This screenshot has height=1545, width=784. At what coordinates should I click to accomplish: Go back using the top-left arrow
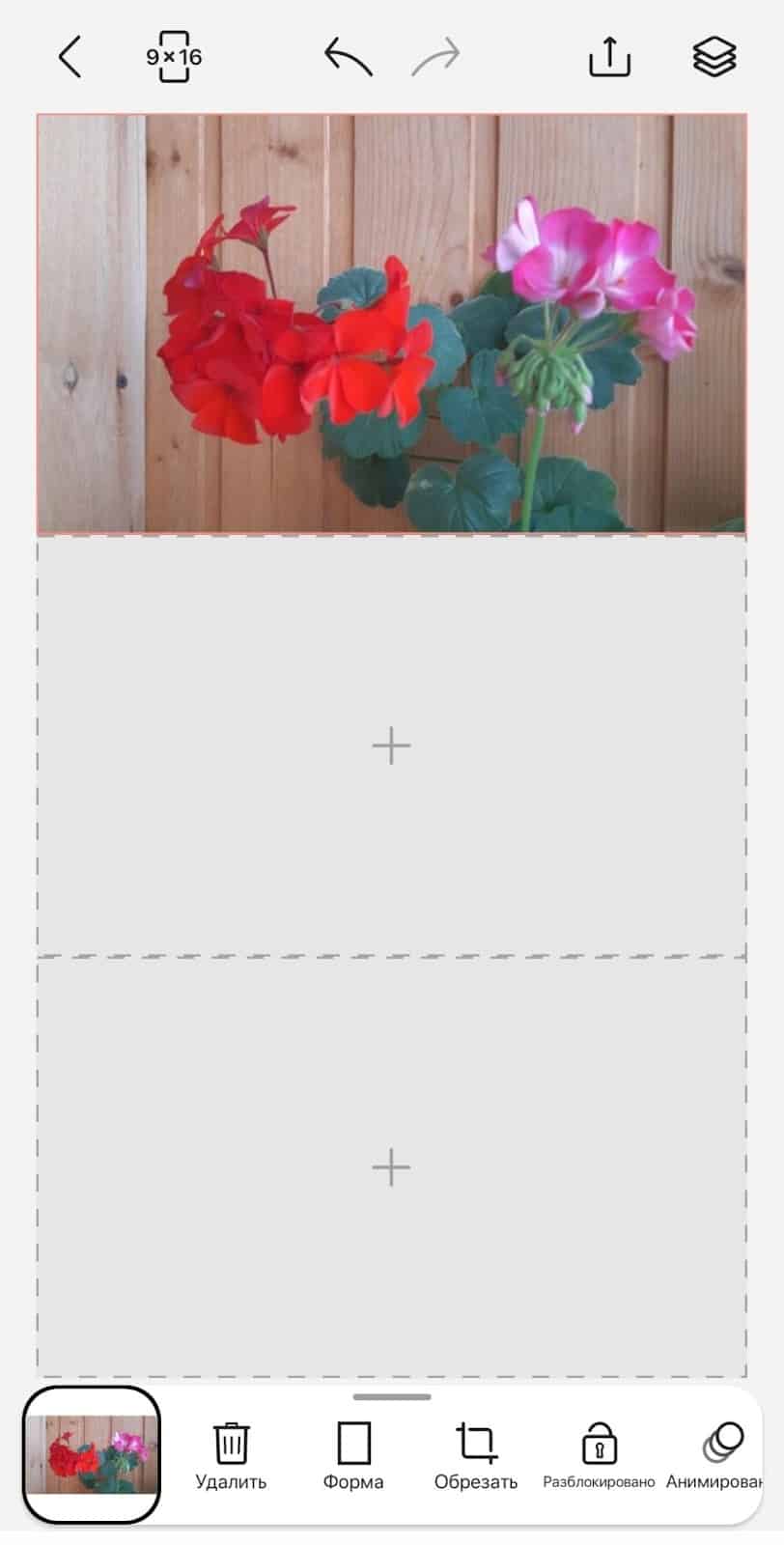click(70, 57)
